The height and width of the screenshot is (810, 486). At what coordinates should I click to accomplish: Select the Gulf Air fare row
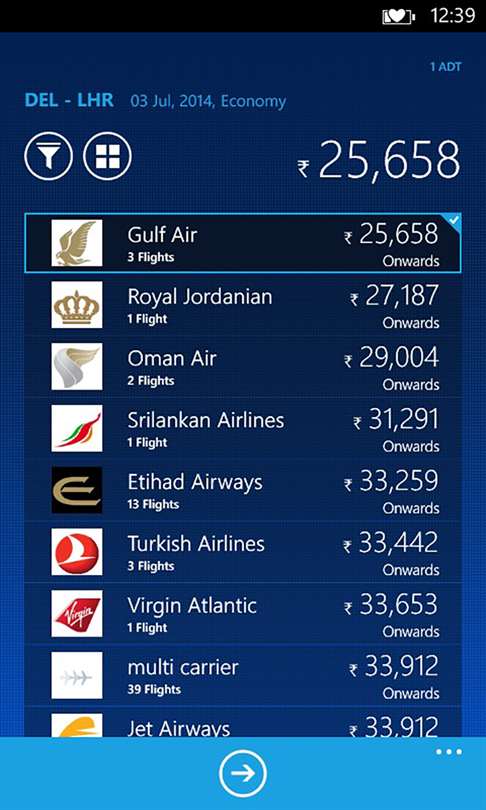tap(243, 243)
